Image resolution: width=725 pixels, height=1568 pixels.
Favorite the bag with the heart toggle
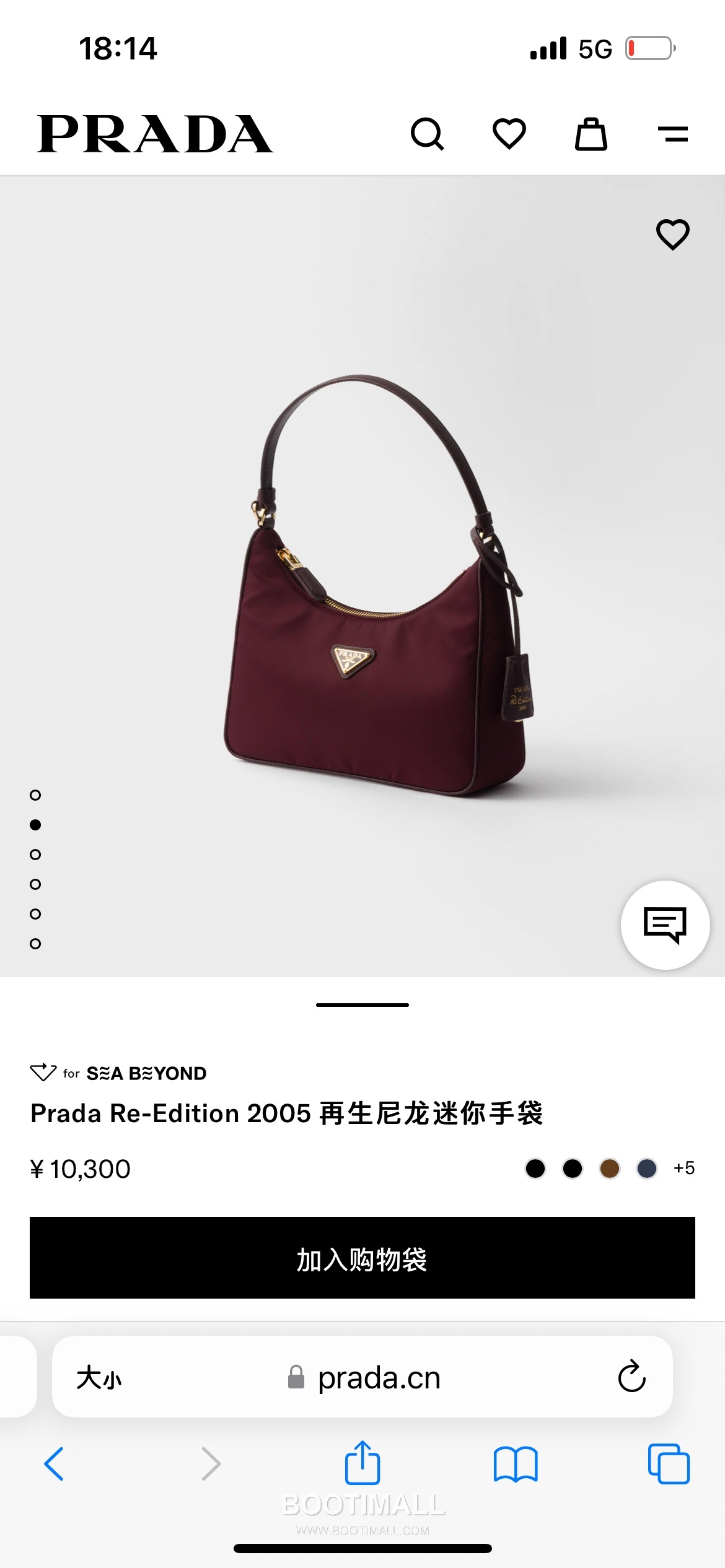[x=672, y=235]
